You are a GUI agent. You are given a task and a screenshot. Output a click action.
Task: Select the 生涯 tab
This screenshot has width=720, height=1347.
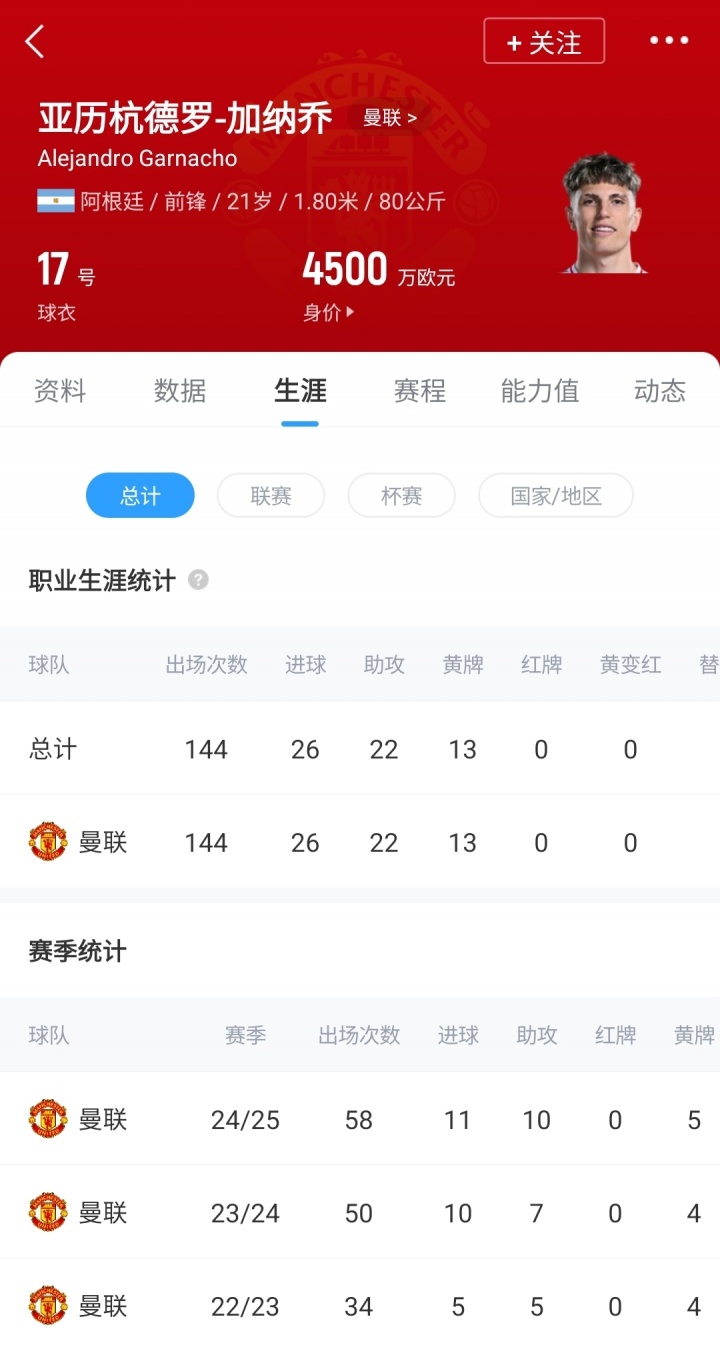point(300,391)
